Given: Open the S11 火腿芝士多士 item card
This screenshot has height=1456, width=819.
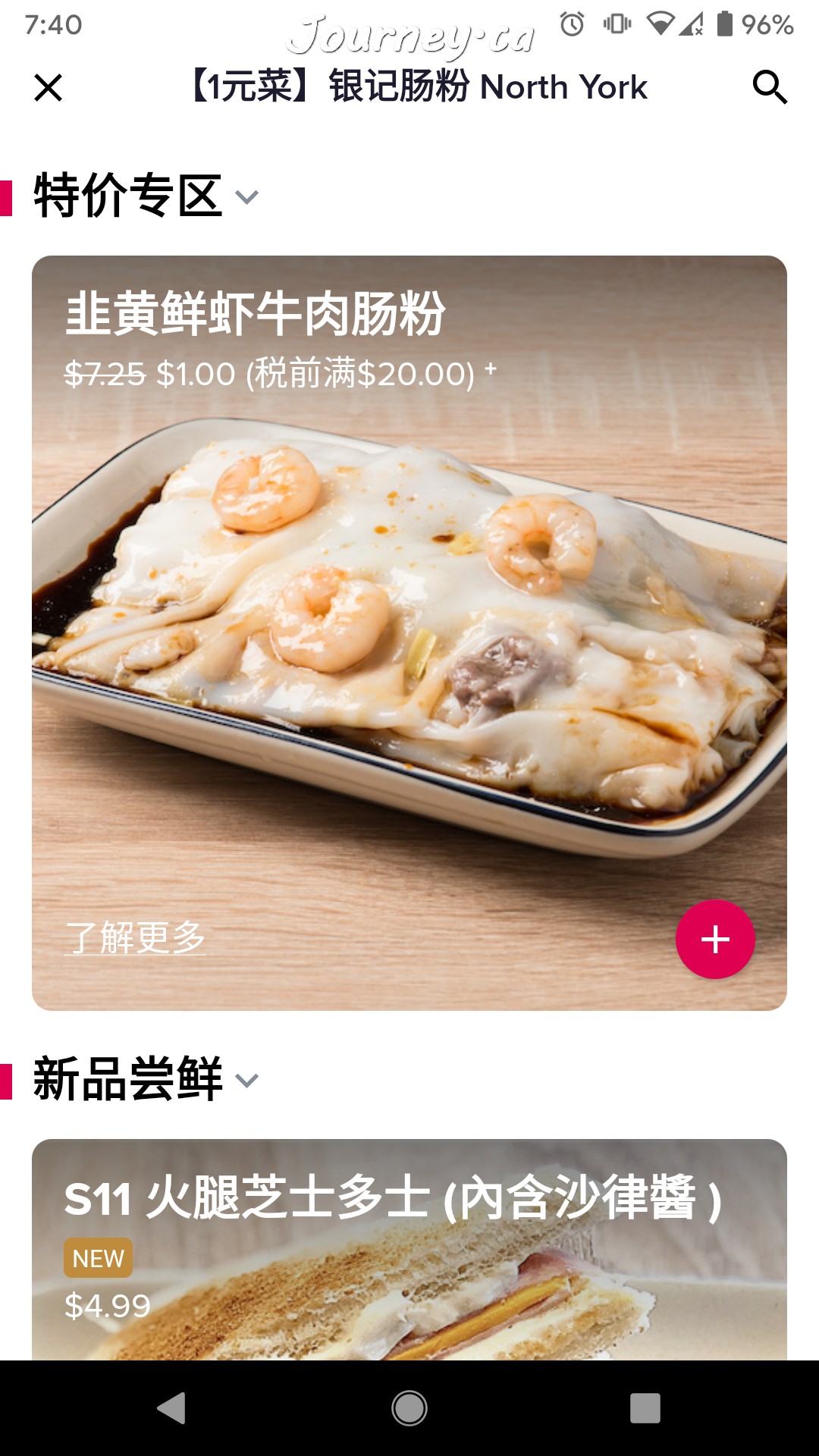Looking at the screenshot, I should [x=409, y=1251].
